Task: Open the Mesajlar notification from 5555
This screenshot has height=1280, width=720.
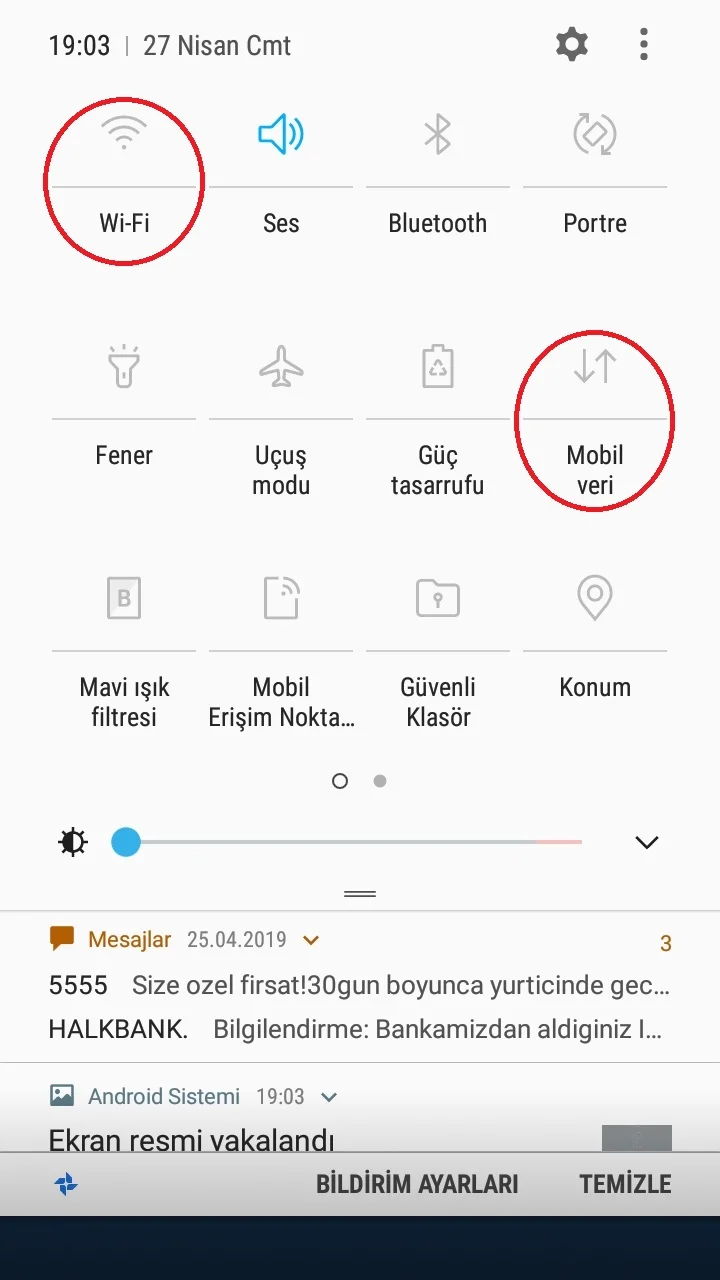Action: point(358,986)
